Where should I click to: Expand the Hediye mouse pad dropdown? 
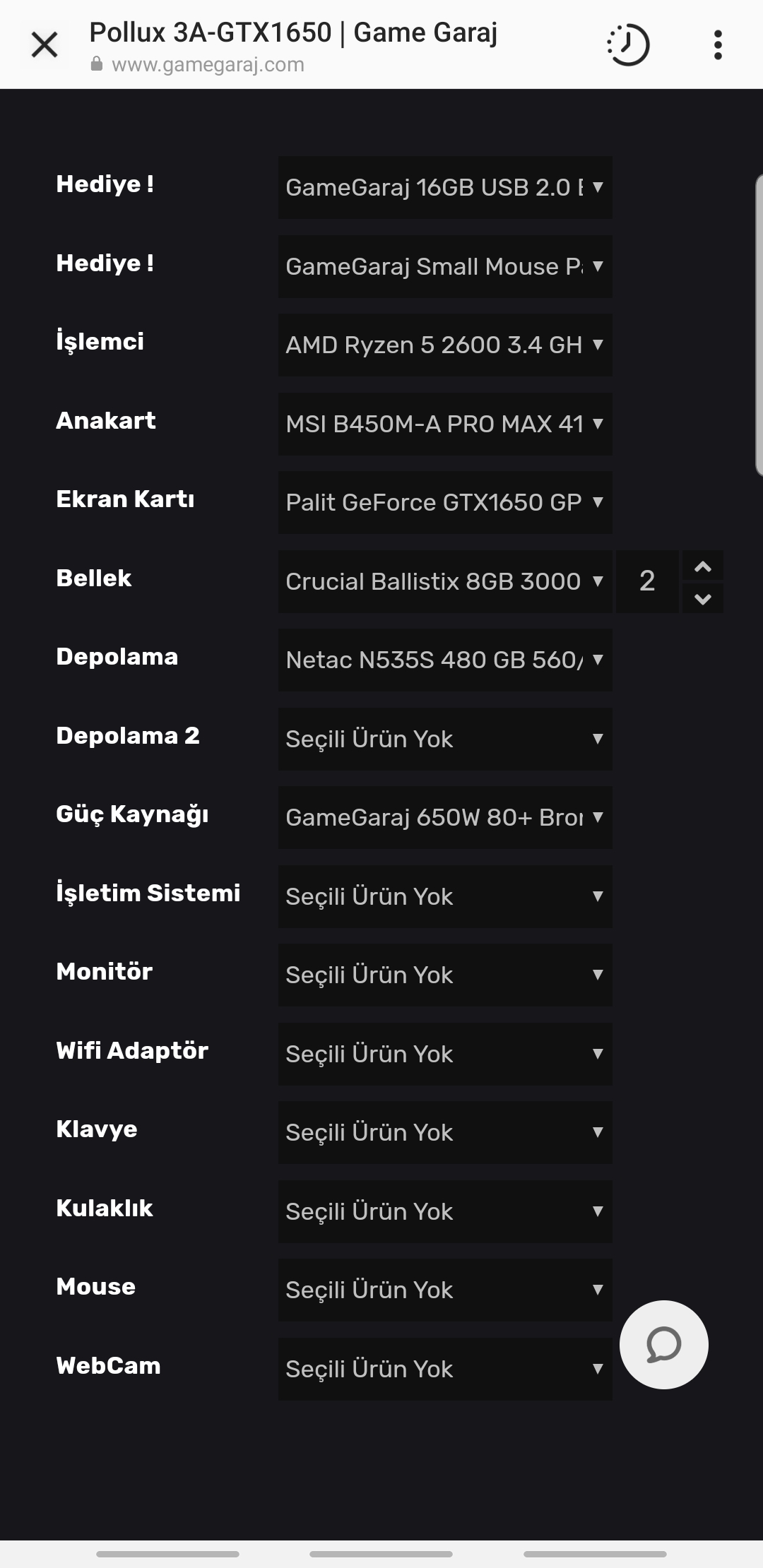445,266
